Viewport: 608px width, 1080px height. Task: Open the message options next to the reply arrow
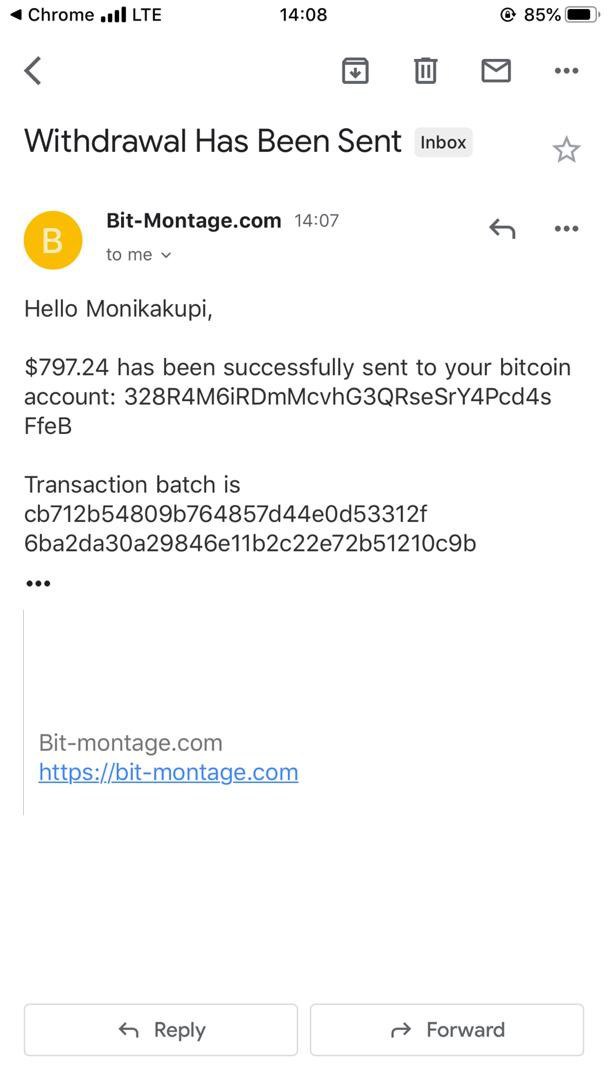tap(566, 229)
